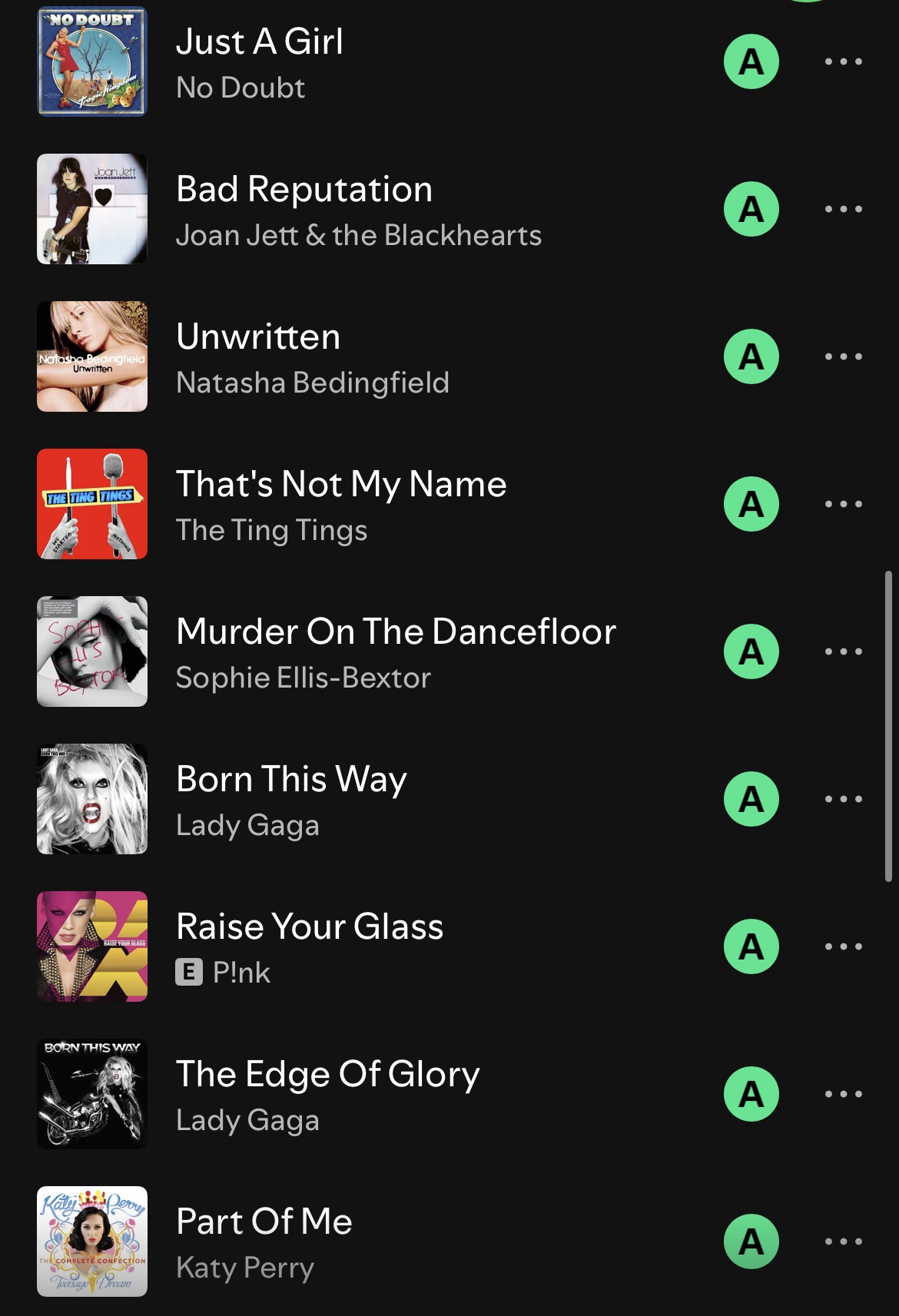Play Bad Reputation by Joan Jett
This screenshot has width=899, height=1316.
pyautogui.click(x=304, y=191)
